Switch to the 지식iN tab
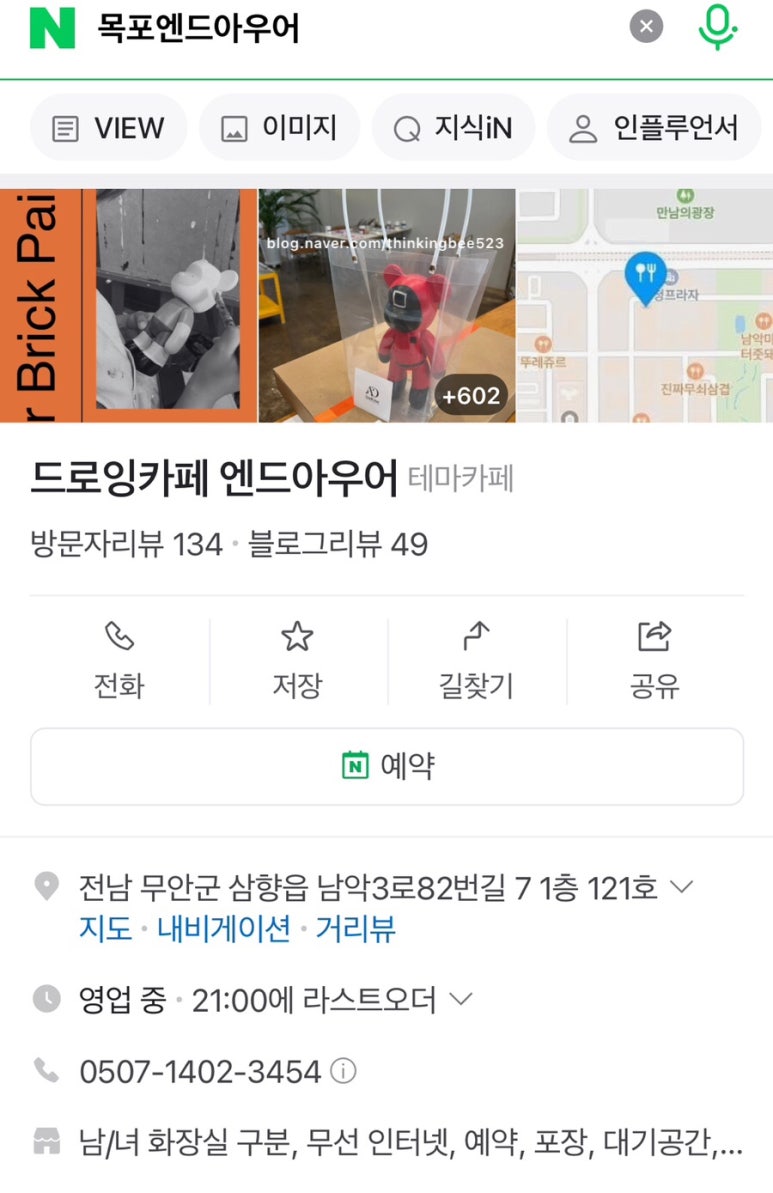Image resolution: width=773 pixels, height=1193 pixels. (x=453, y=128)
